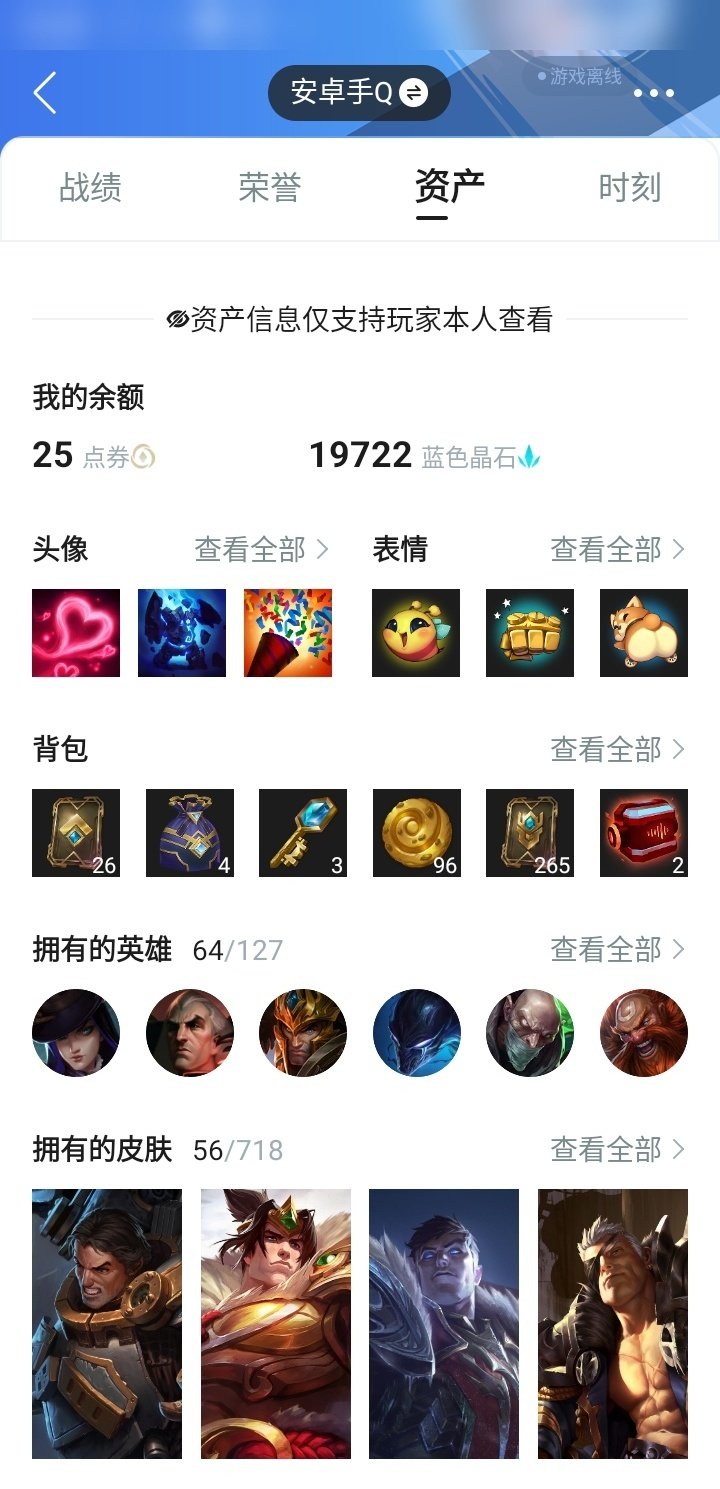Select the golden fist bump emote
This screenshot has width=720, height=1489.
coord(529,632)
